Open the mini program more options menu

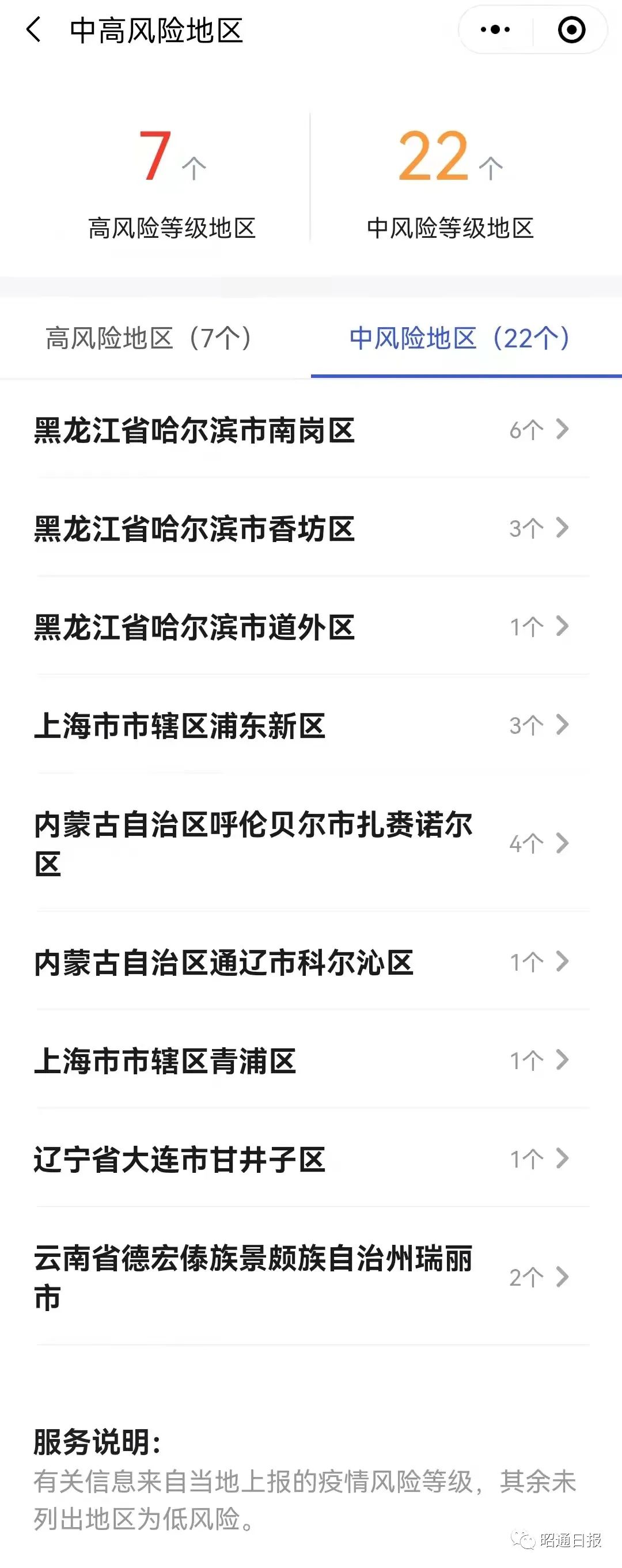click(x=495, y=30)
